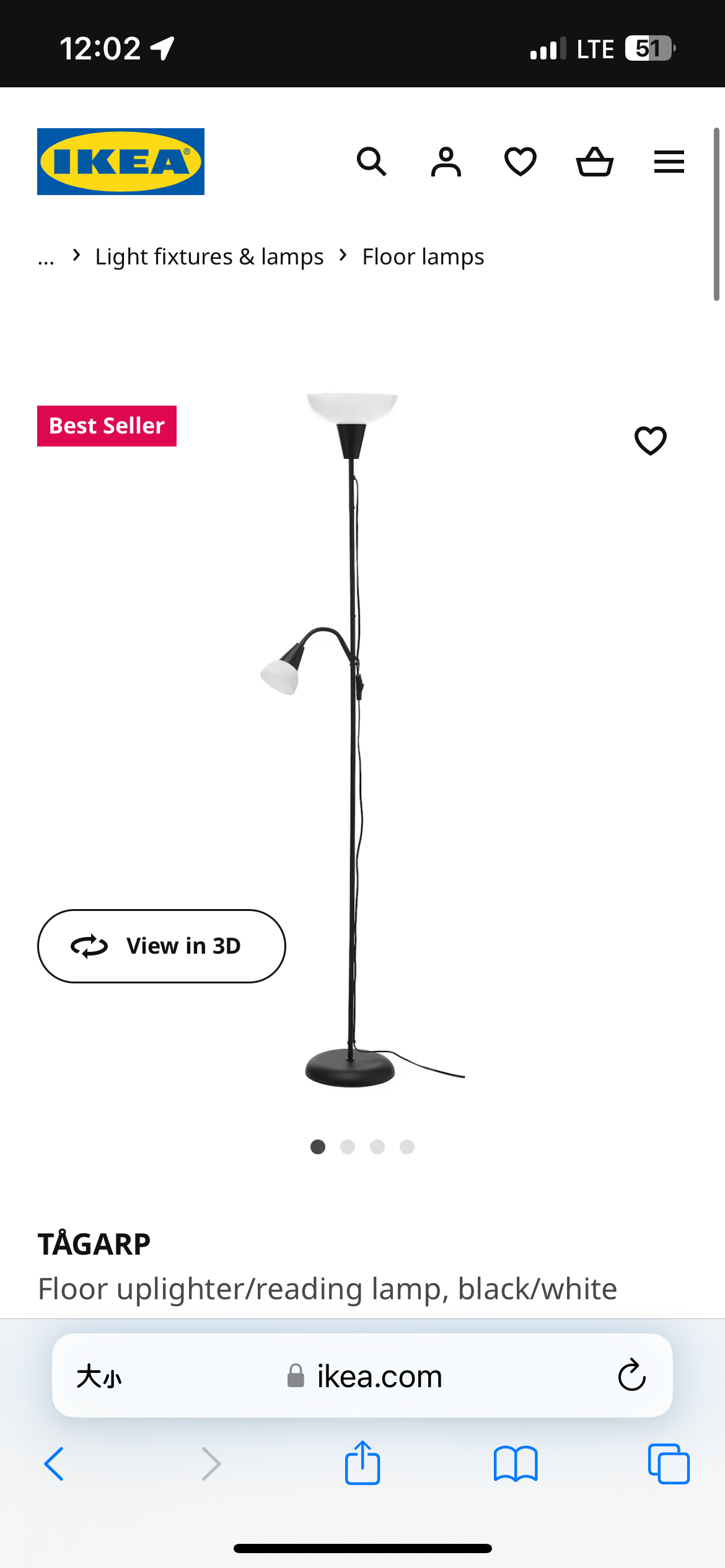This screenshot has height=1568, width=725.
Task: Select the second carousel dot
Action: pos(348,1147)
